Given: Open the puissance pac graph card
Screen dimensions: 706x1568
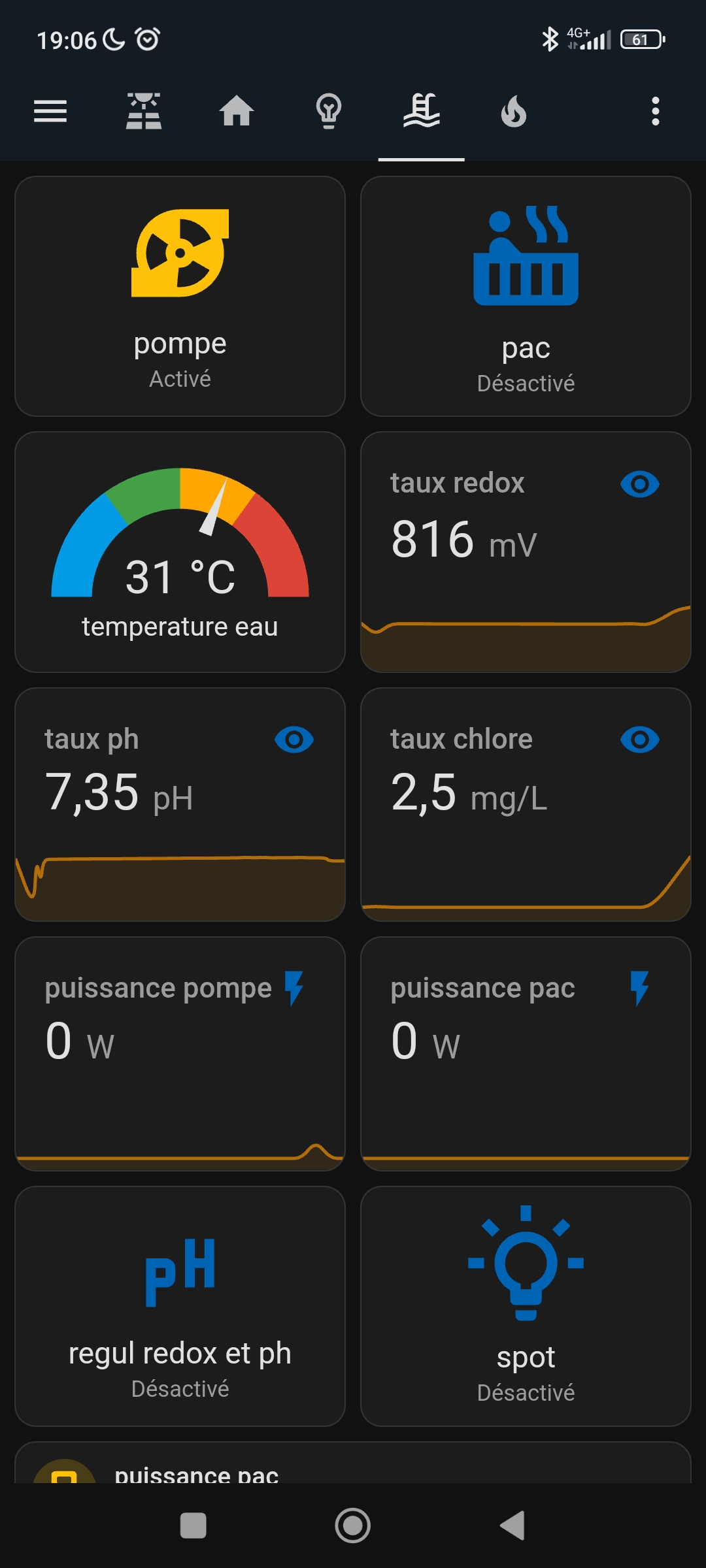Looking at the screenshot, I should point(526,1054).
